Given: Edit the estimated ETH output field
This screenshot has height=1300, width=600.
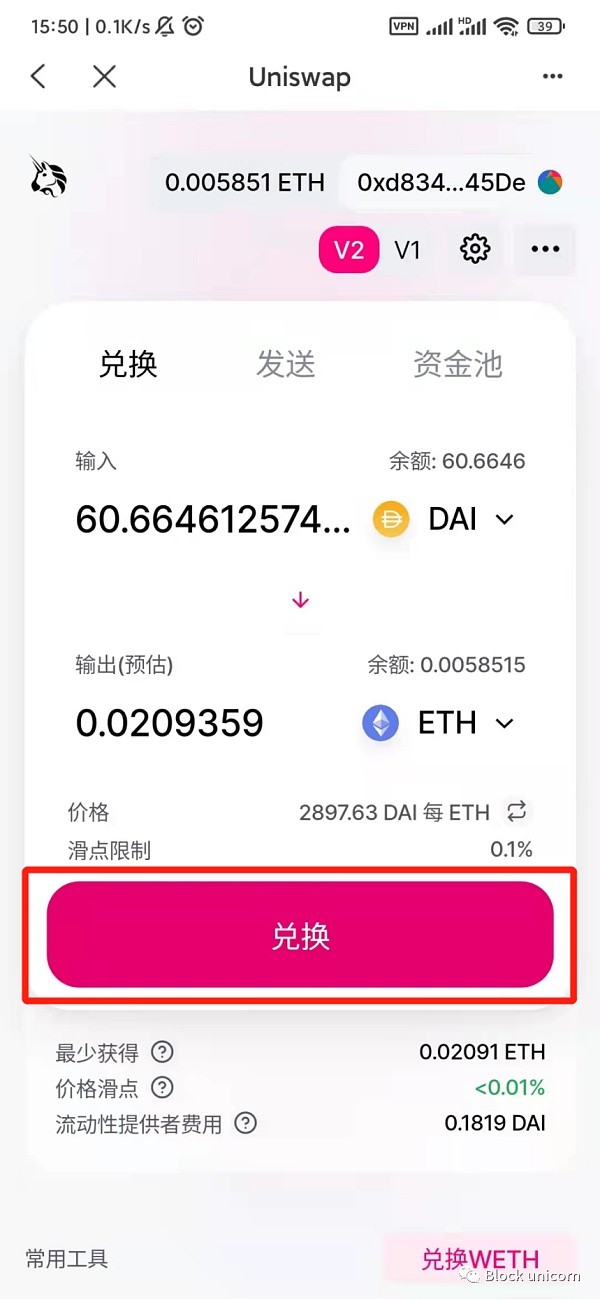Looking at the screenshot, I should tap(200, 723).
